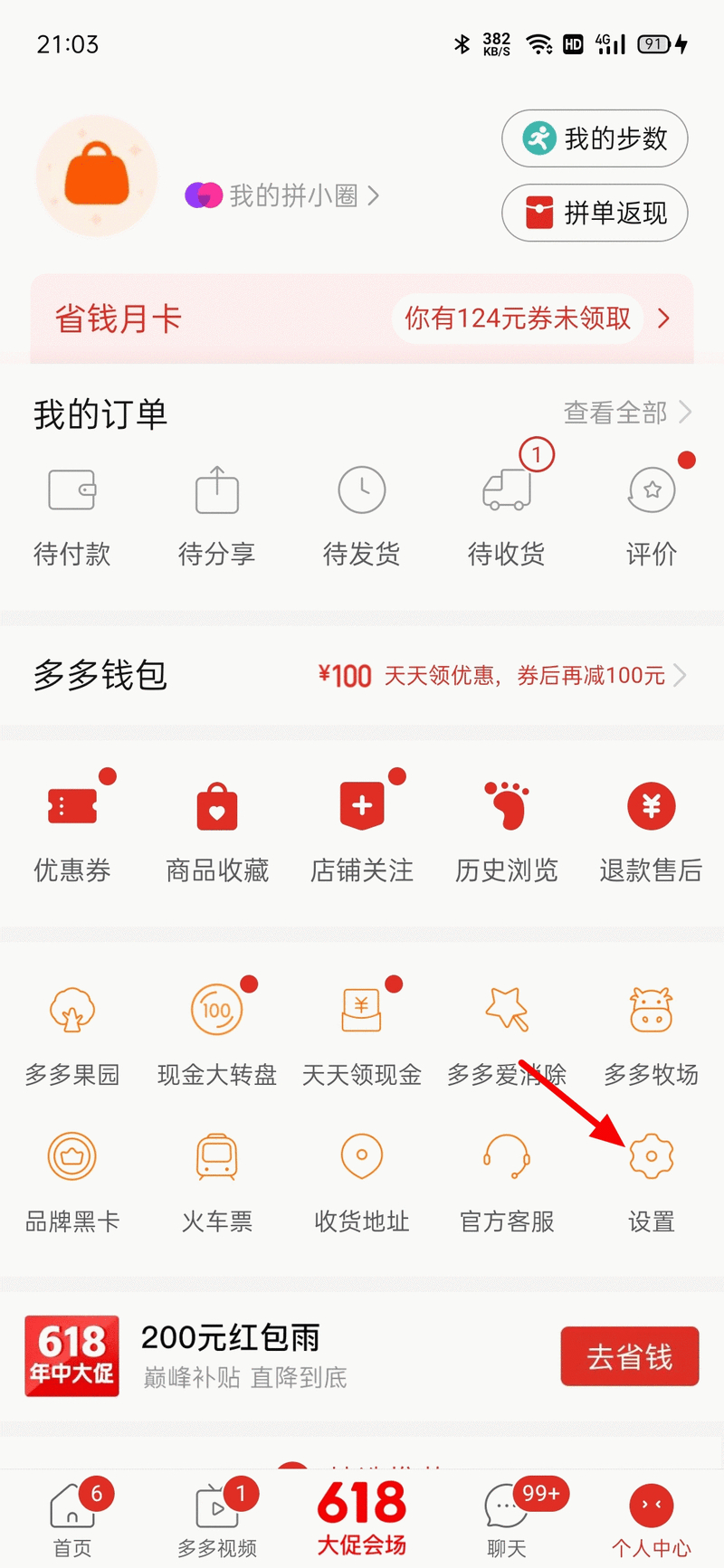The width and height of the screenshot is (724, 1568).
Task: Select the 店铺关注 followed stores icon
Action: click(362, 805)
